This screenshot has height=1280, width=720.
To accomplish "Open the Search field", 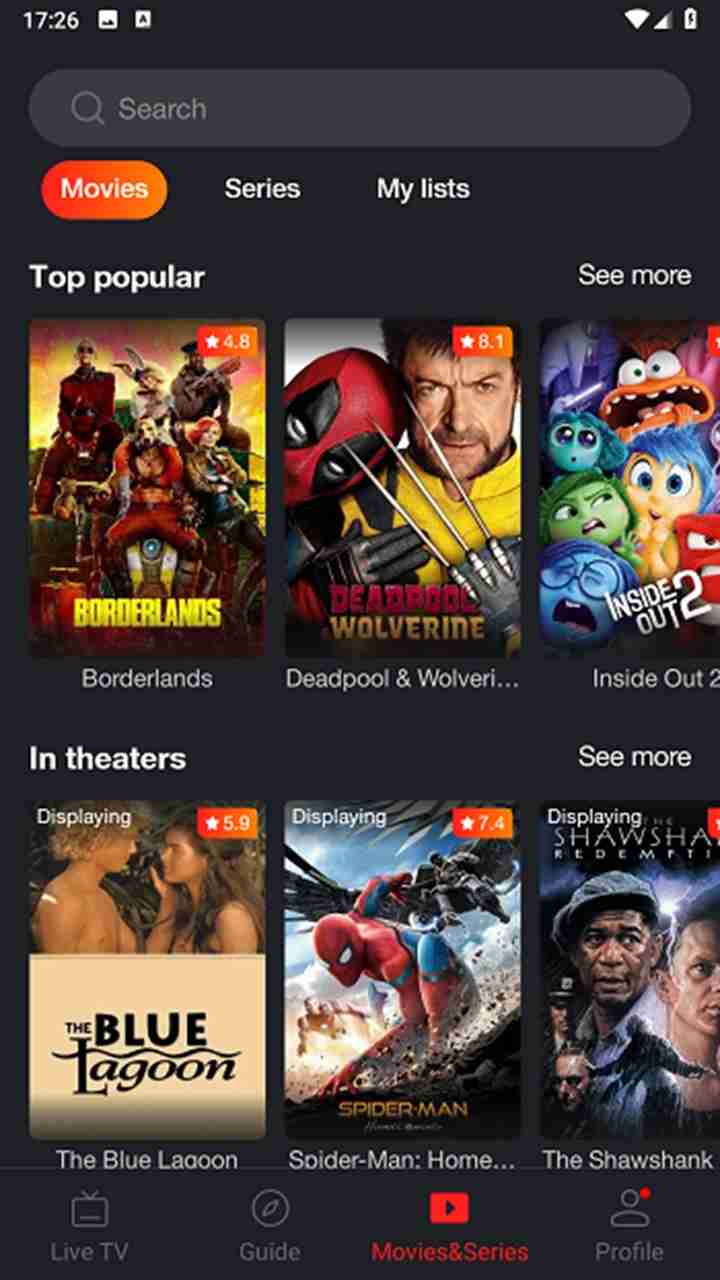I will (360, 108).
